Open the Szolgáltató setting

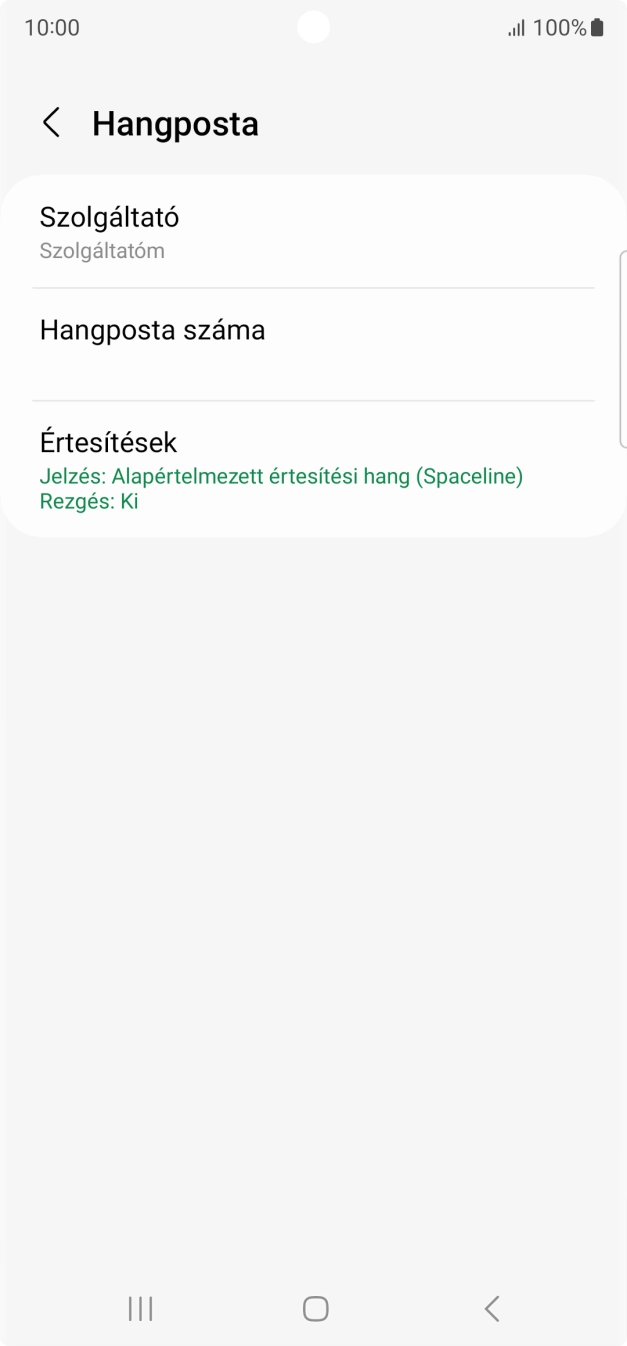313,233
